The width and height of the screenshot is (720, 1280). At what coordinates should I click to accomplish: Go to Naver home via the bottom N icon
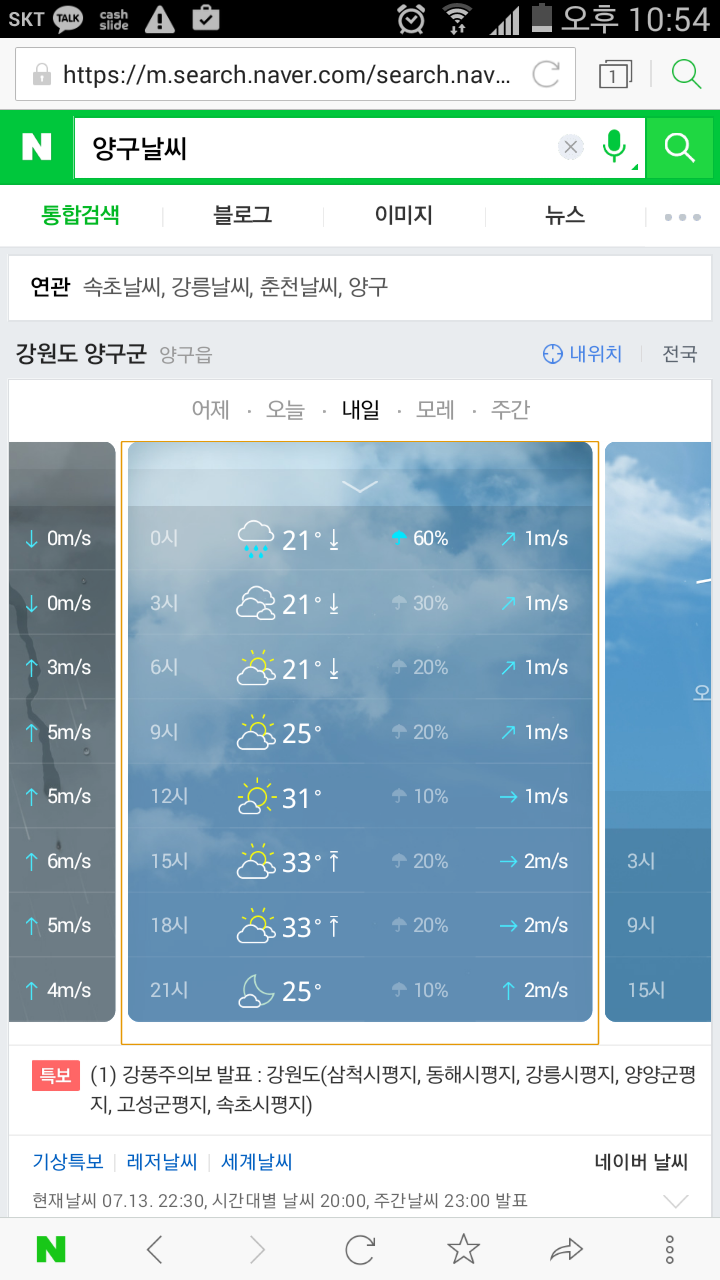click(51, 1249)
